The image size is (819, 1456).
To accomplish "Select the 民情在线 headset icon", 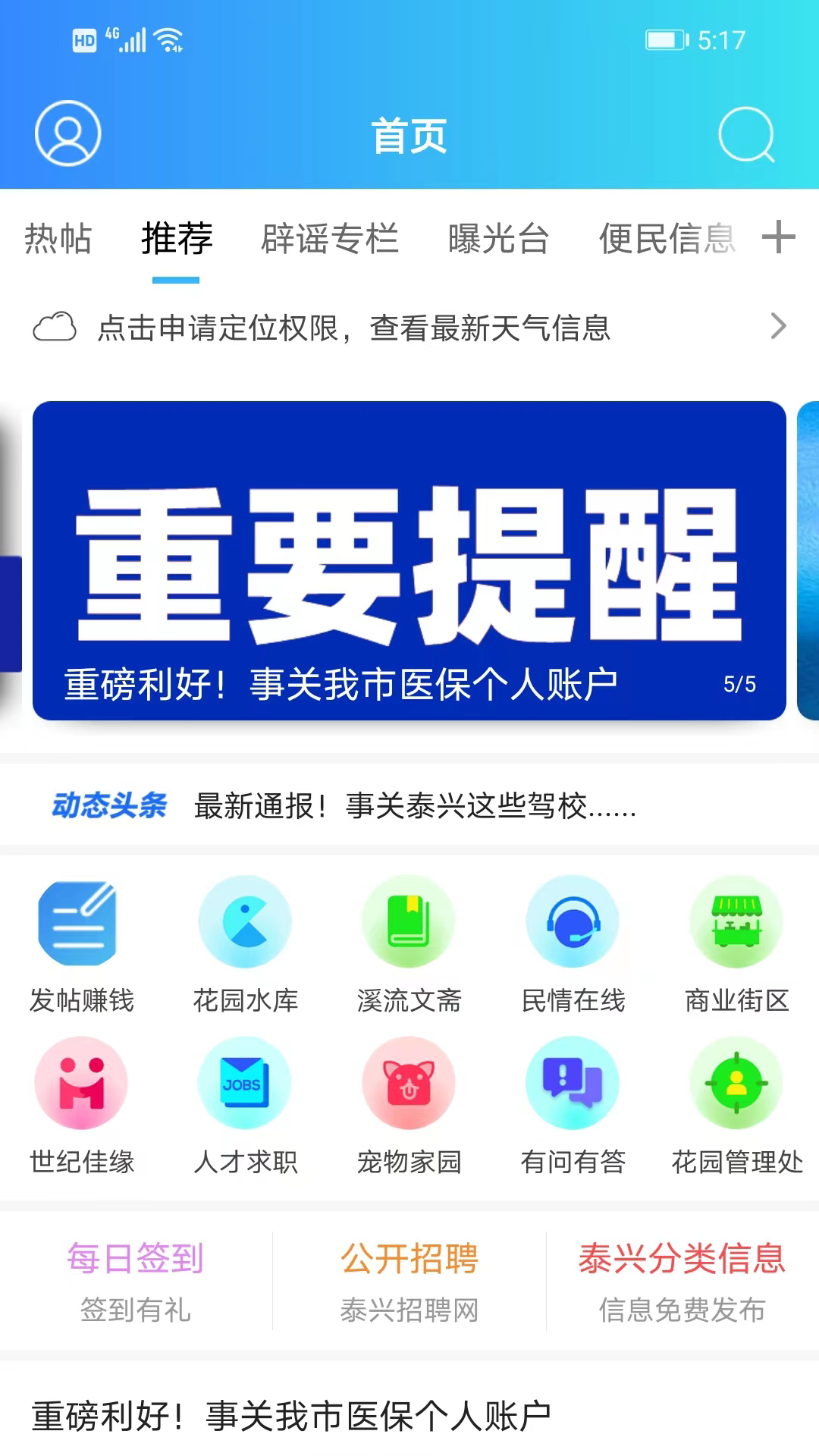I will pos(572,922).
